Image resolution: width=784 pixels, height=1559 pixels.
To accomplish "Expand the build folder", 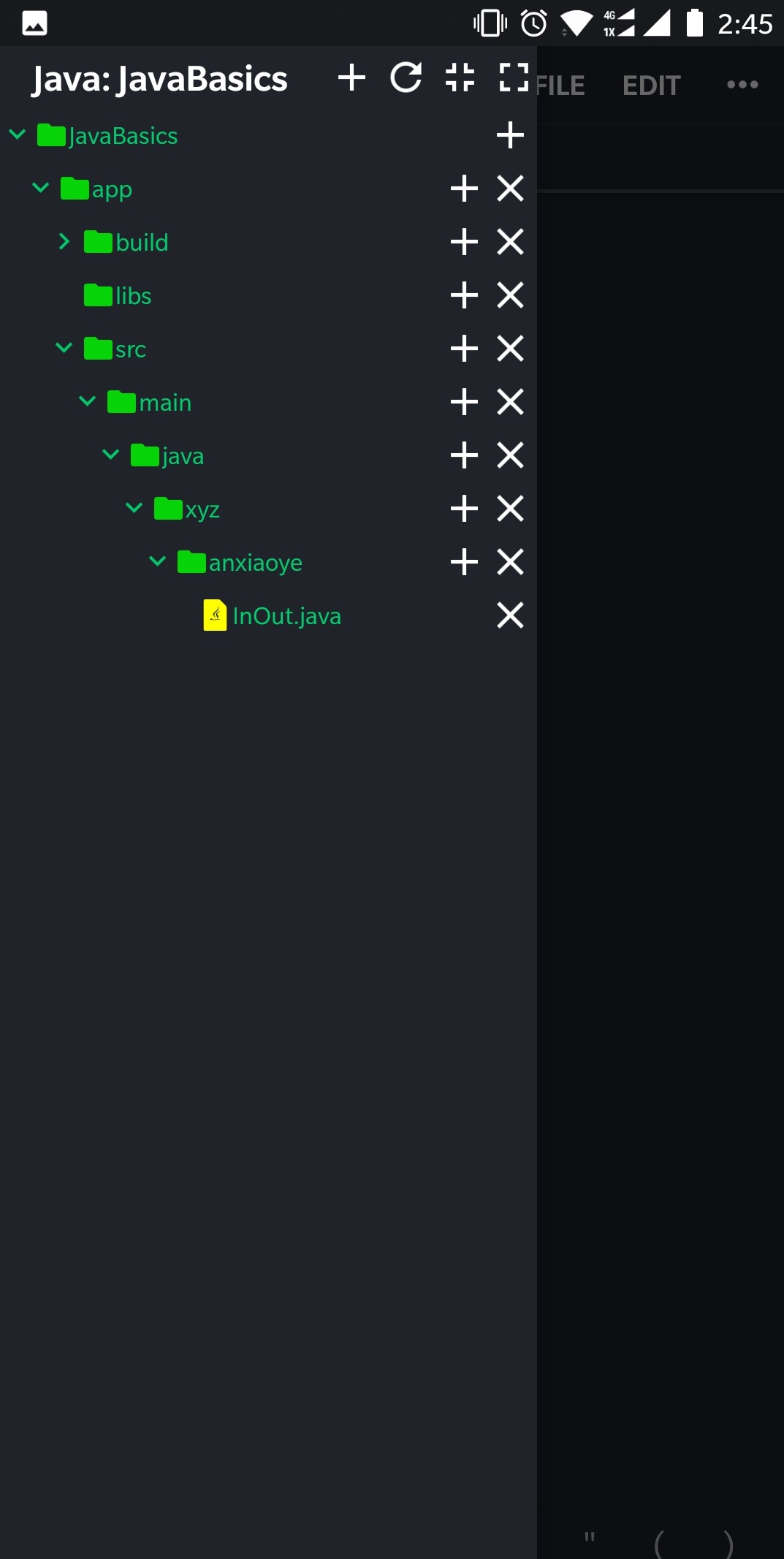I will point(64,241).
